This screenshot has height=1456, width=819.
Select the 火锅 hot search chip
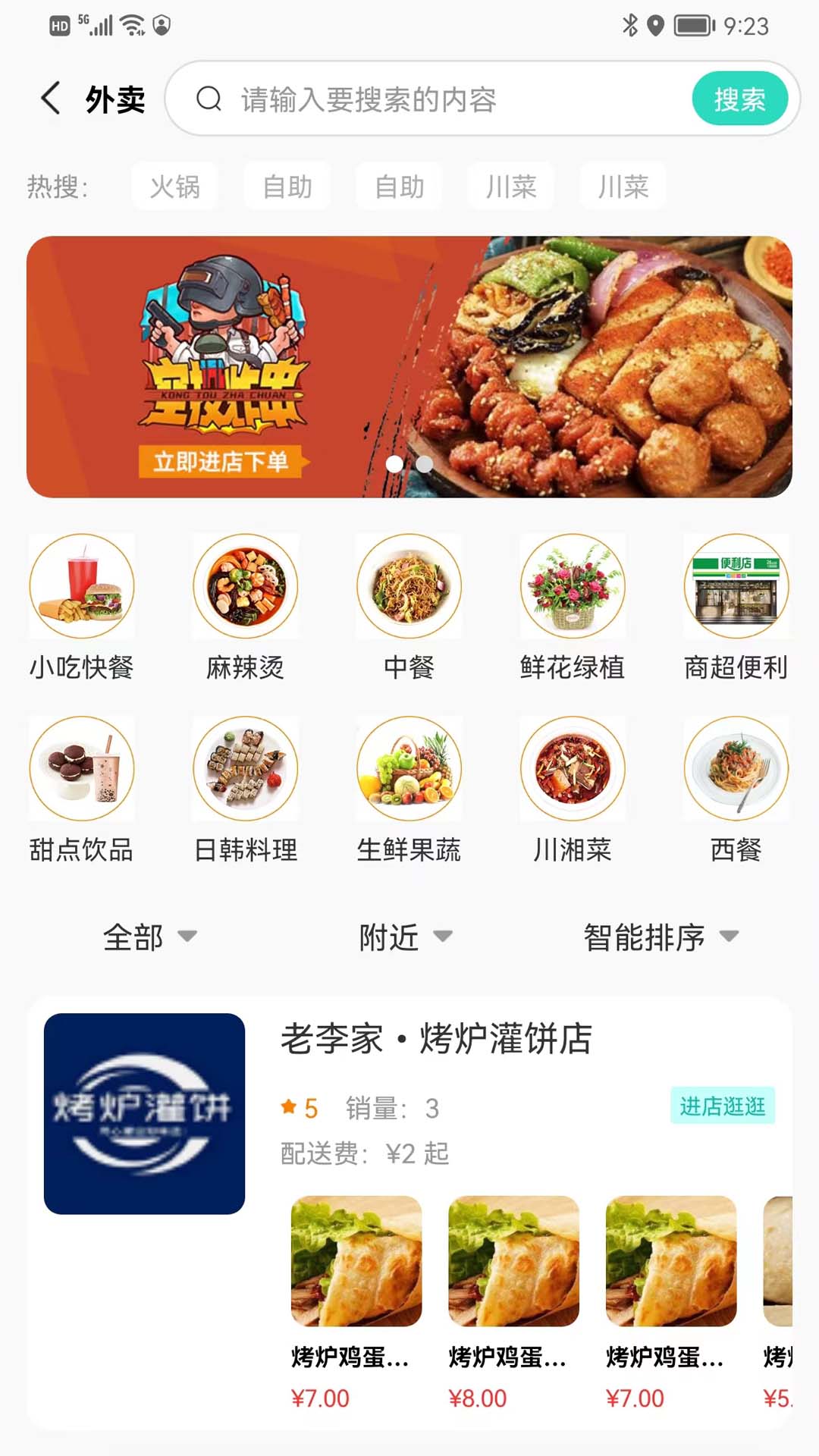[174, 186]
